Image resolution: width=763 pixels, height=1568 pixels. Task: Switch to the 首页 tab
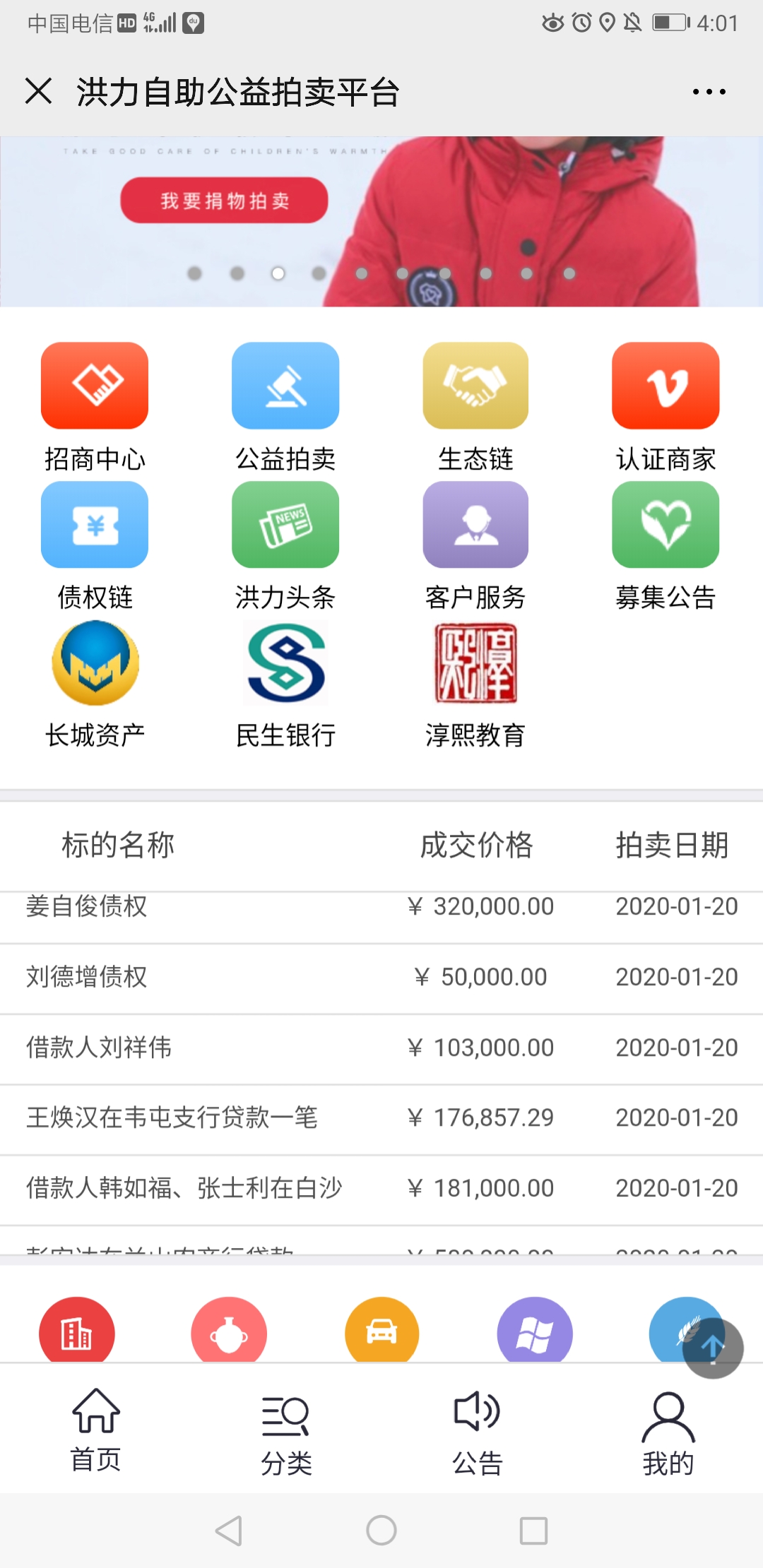click(95, 1430)
